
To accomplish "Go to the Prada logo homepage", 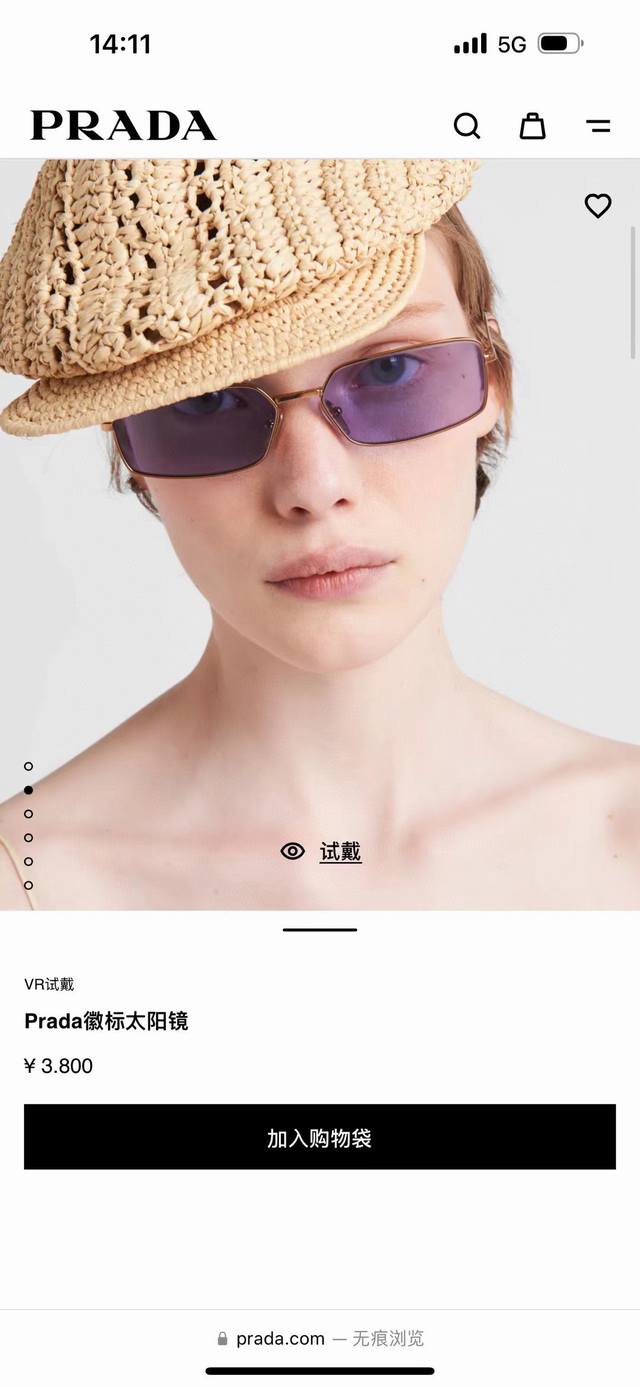I will 124,126.
